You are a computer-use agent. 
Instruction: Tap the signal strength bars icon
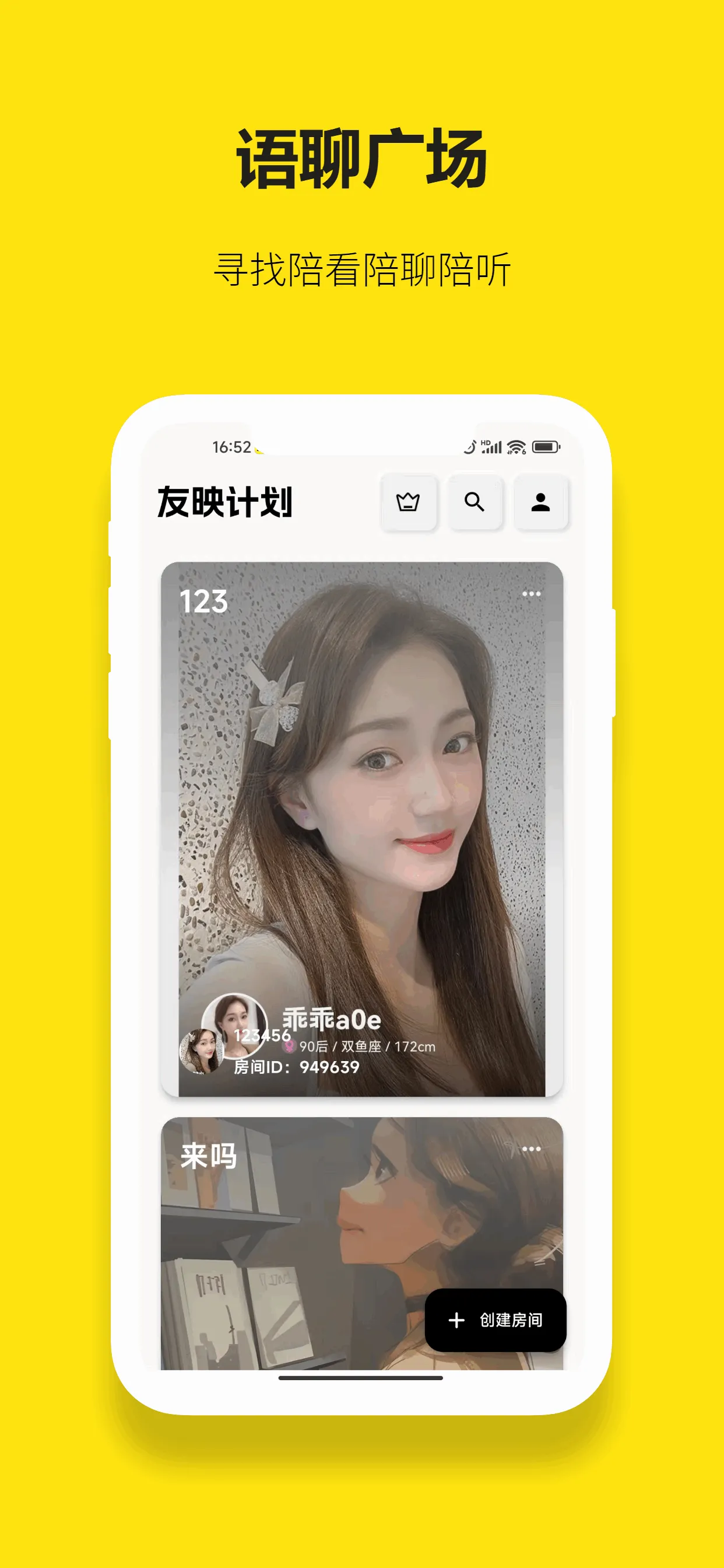[x=493, y=446]
